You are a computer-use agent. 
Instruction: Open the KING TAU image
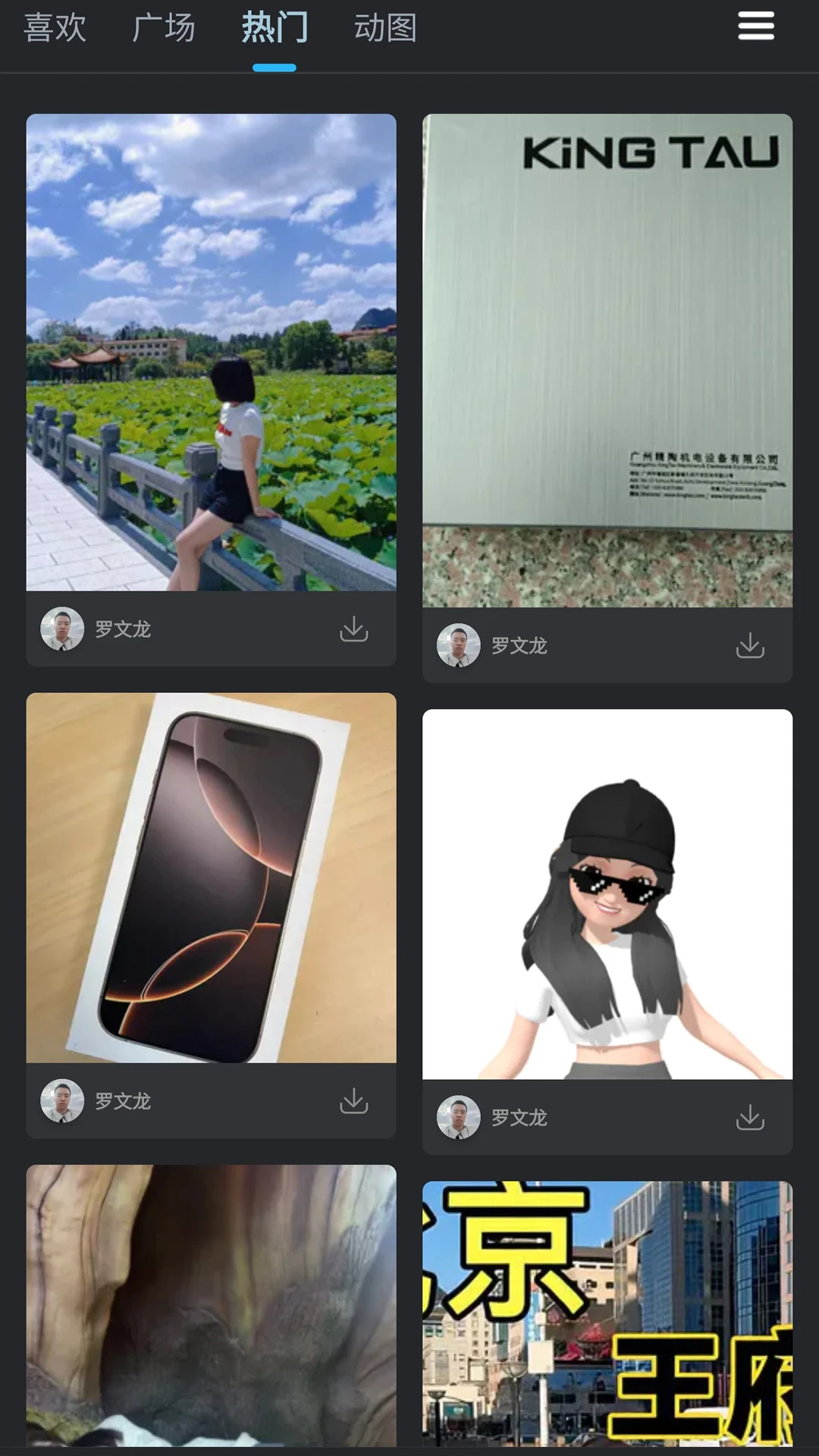(x=607, y=360)
